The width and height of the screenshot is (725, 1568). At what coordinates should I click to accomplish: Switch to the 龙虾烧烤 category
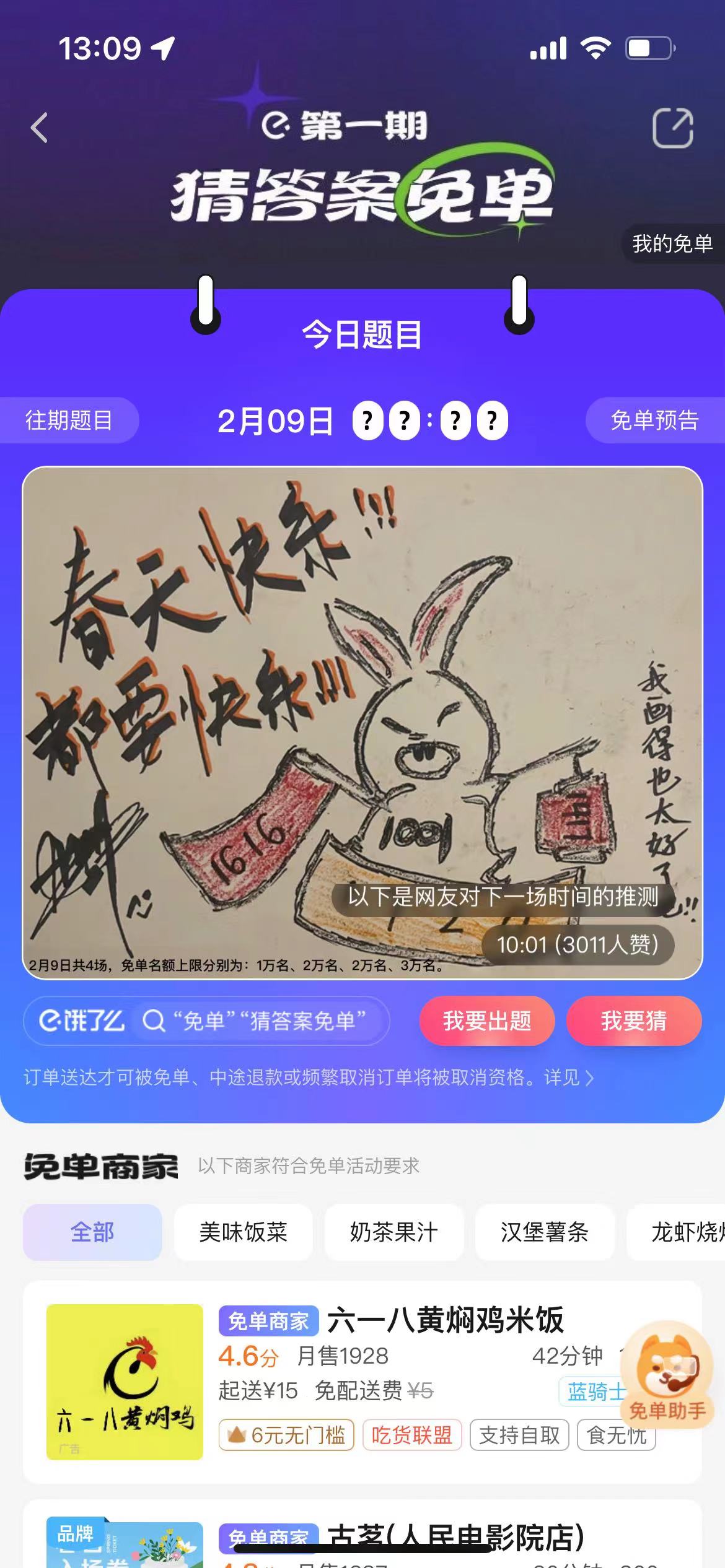click(682, 1232)
